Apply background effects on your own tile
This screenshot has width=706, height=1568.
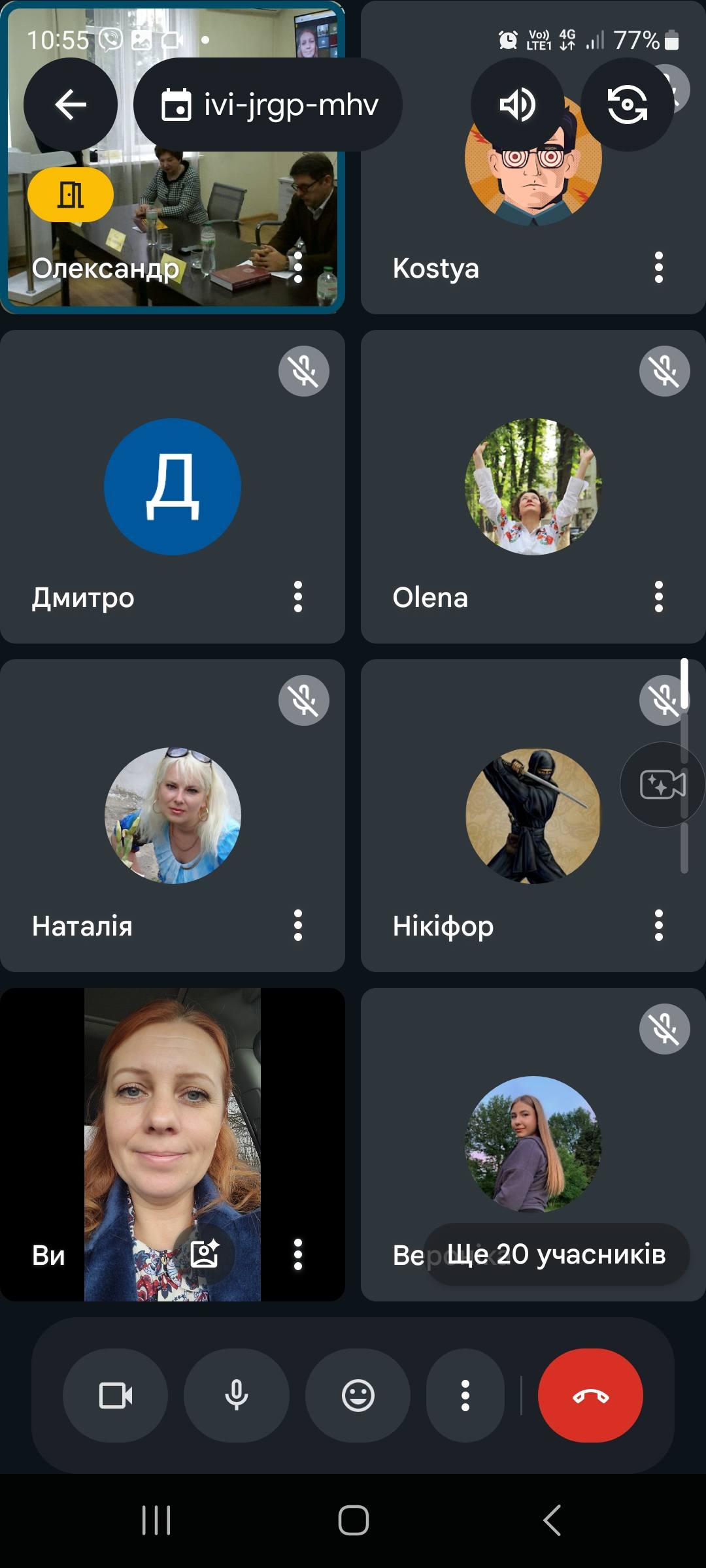(205, 1254)
